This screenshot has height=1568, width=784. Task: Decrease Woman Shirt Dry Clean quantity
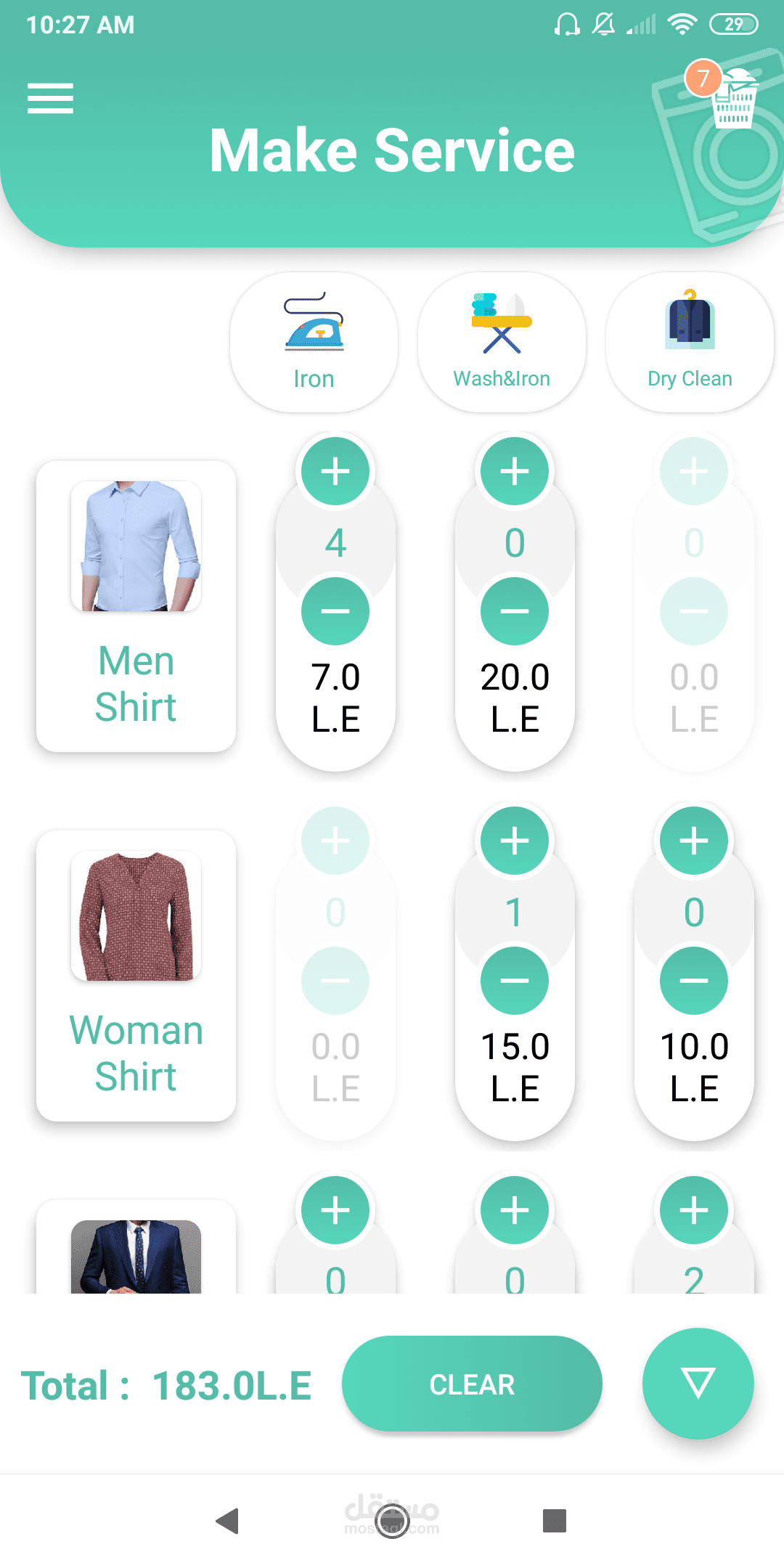694,981
